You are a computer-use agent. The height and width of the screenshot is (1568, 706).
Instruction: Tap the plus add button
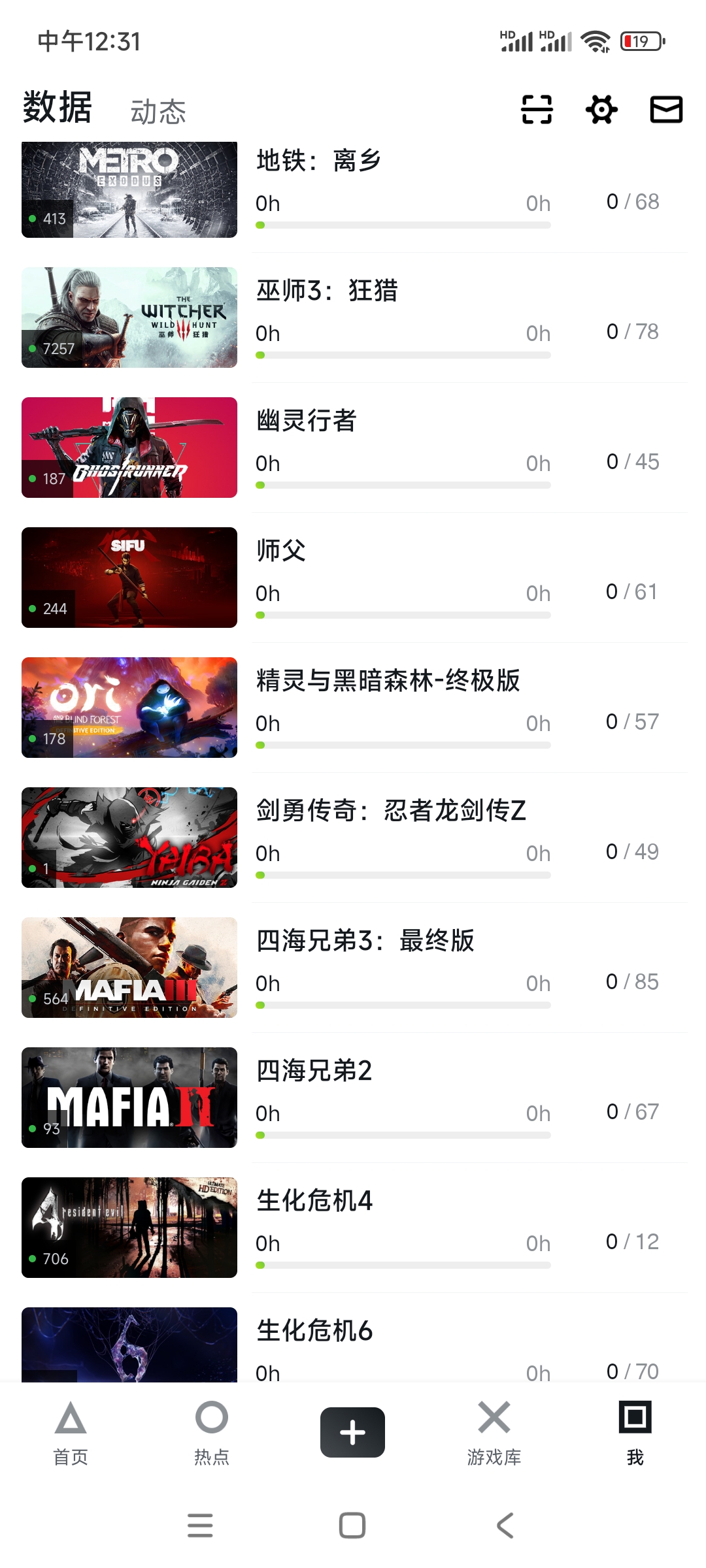pyautogui.click(x=352, y=1432)
